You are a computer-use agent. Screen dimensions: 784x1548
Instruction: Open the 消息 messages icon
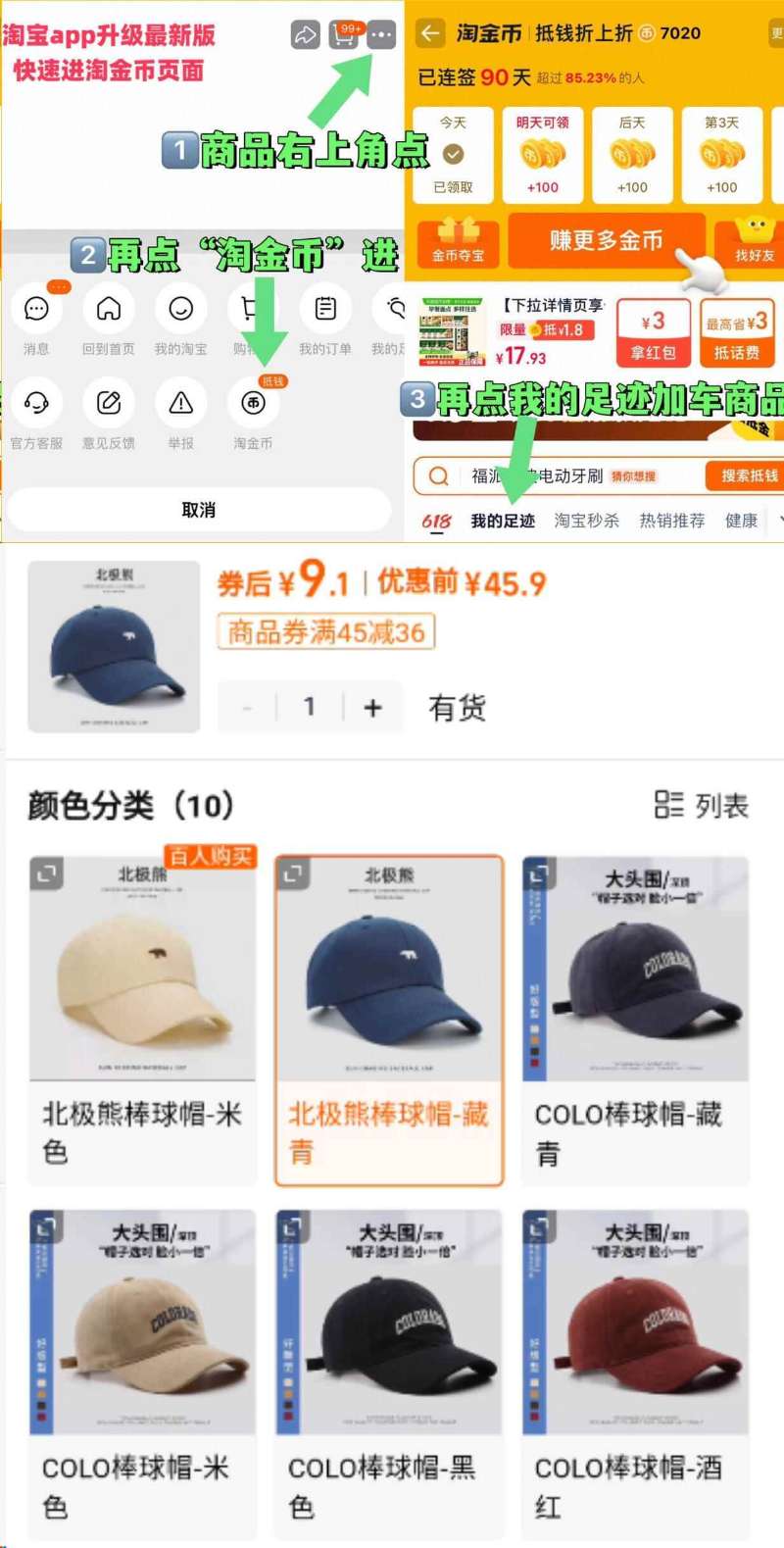coord(36,309)
